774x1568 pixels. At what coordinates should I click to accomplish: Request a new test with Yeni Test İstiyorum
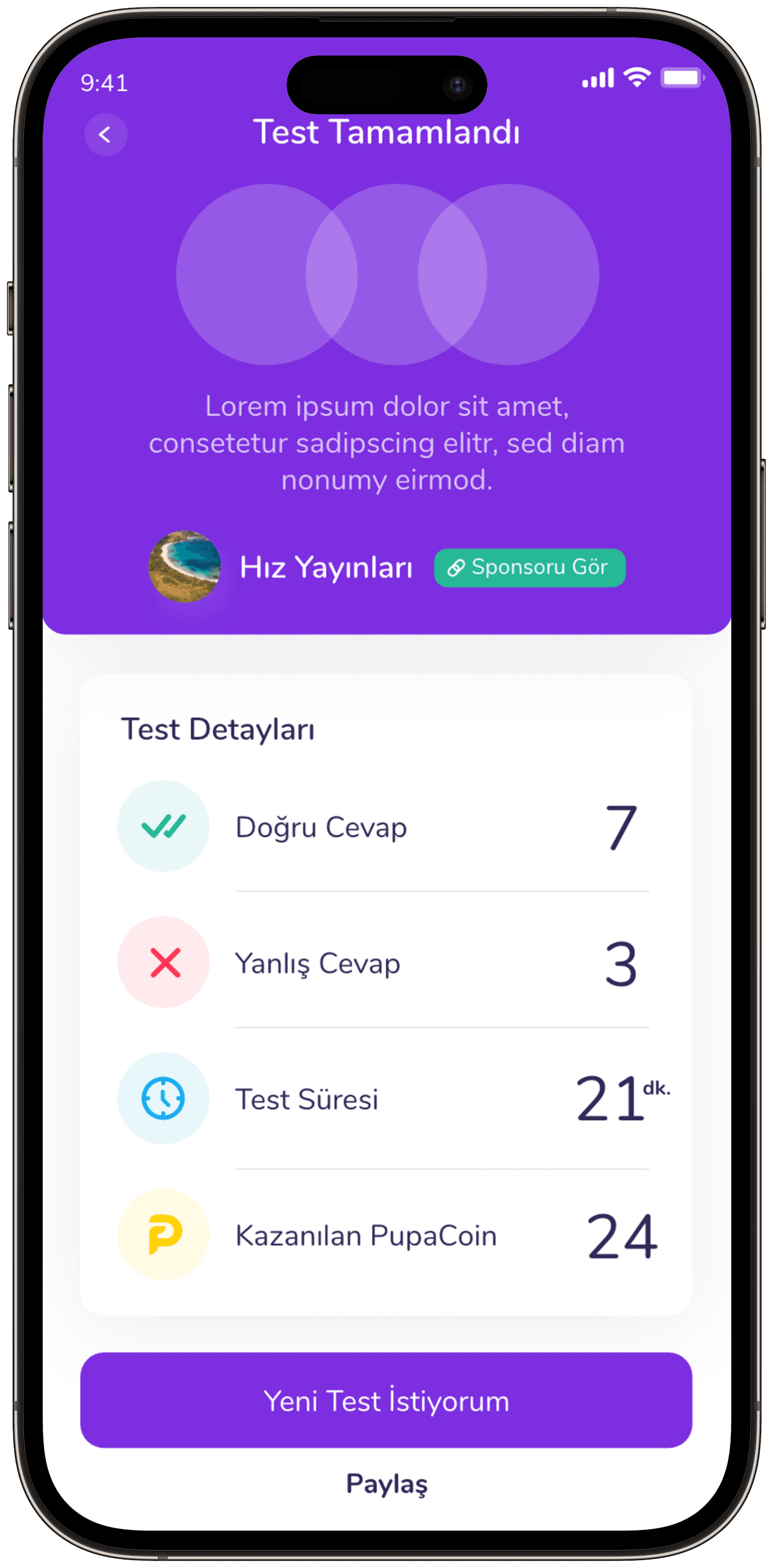[386, 1400]
